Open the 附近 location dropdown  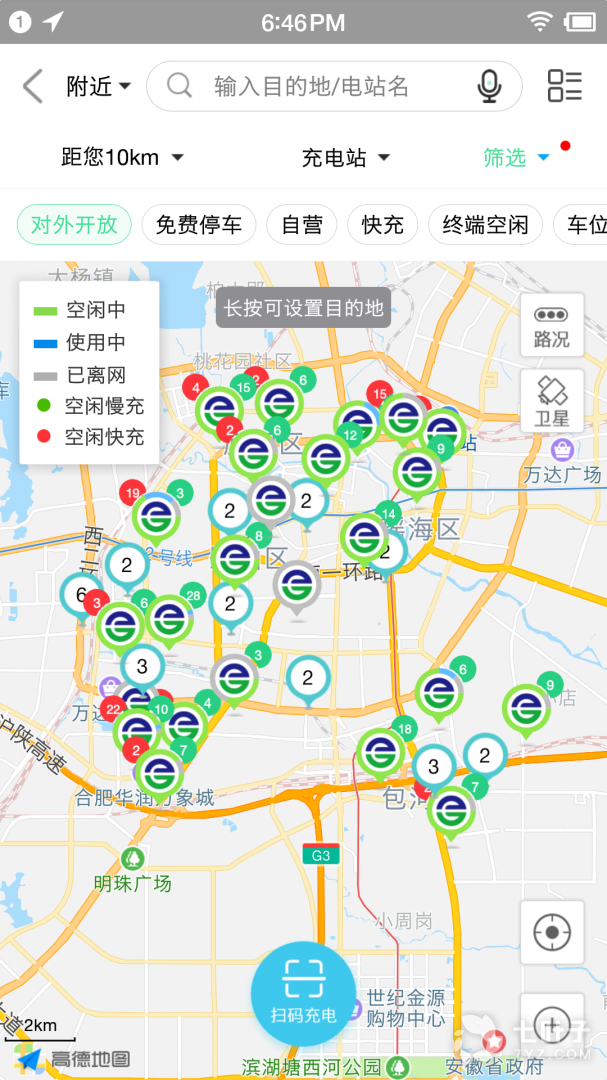point(99,87)
